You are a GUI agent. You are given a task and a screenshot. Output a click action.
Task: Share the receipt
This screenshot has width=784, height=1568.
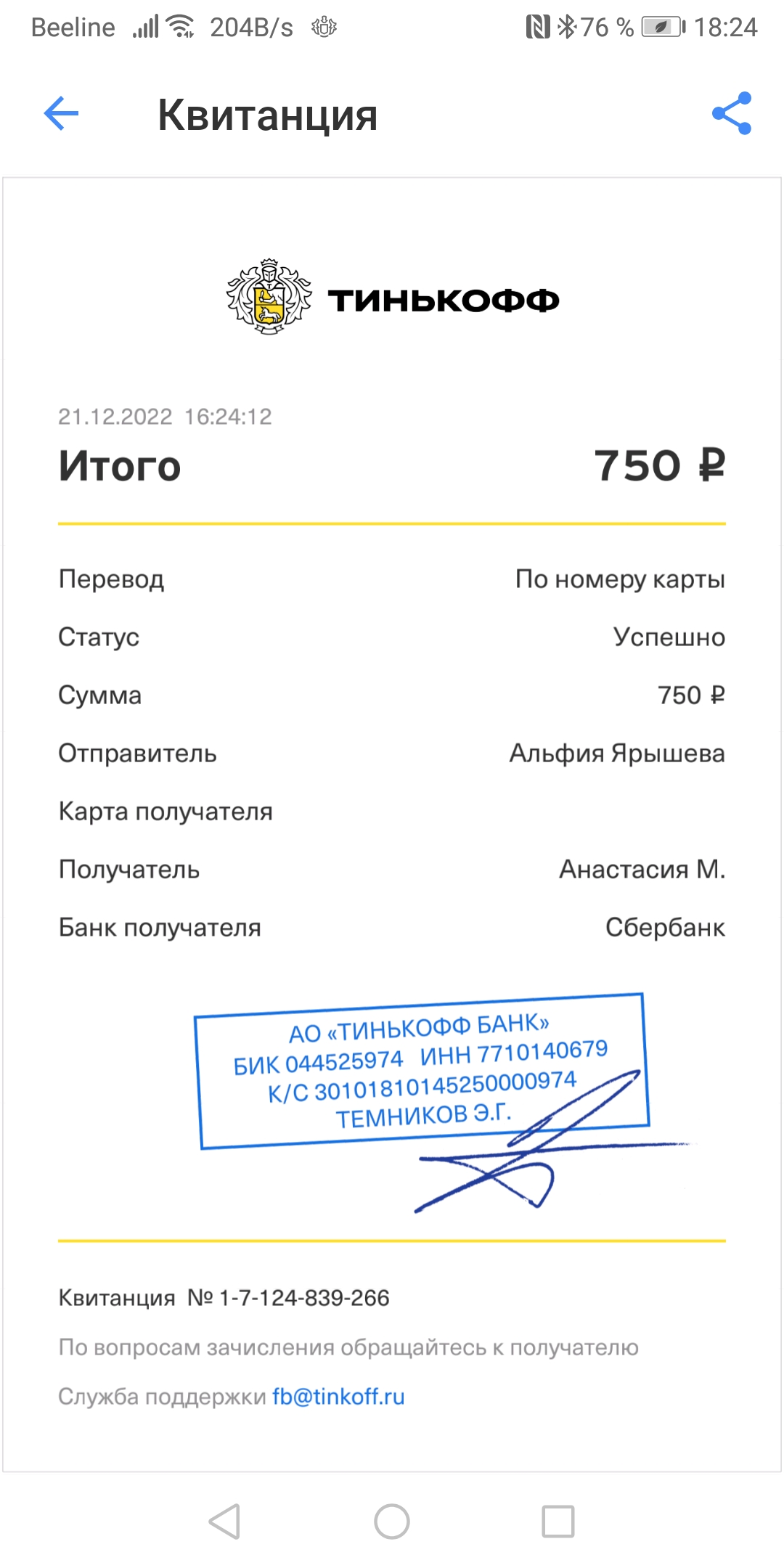pos(732,113)
